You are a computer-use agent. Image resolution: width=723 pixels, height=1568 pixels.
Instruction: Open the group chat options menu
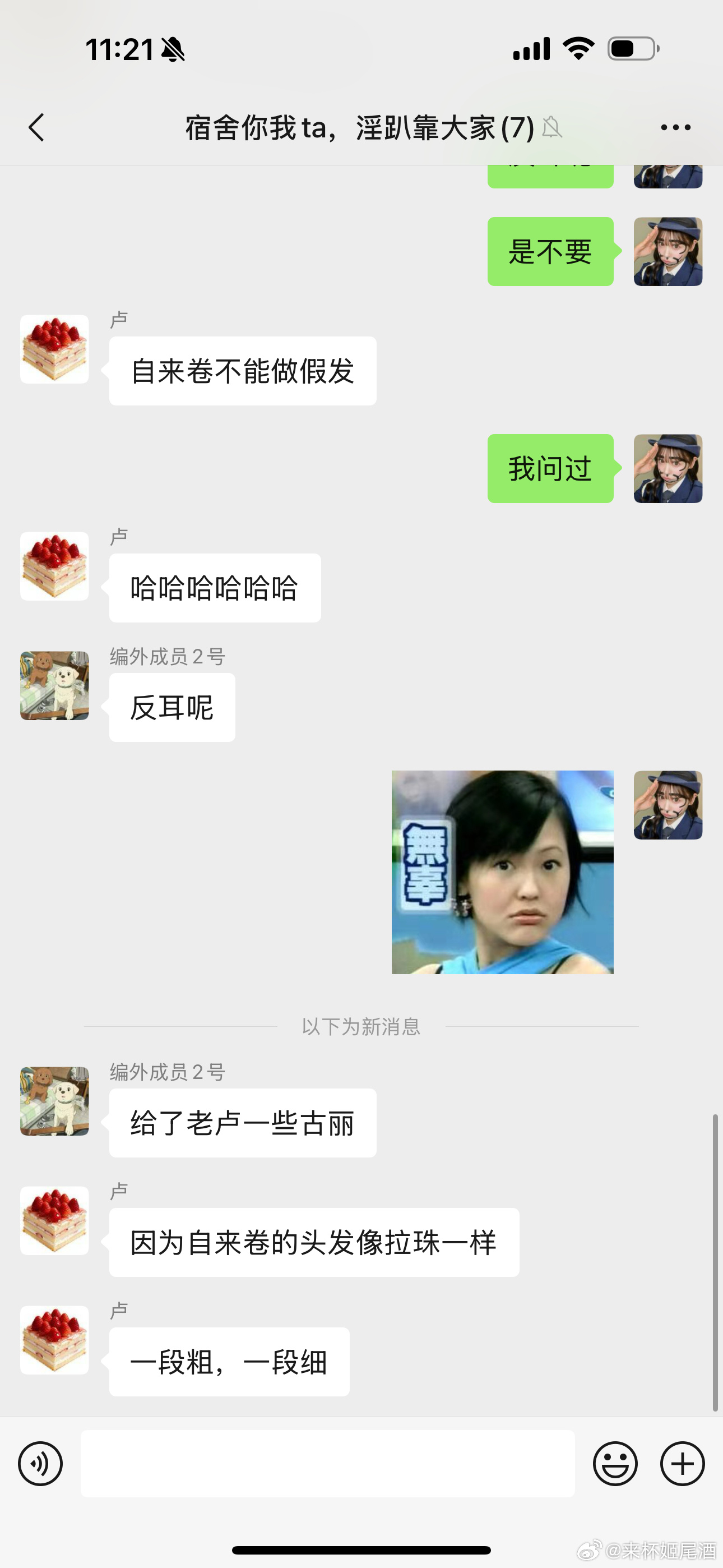click(x=675, y=127)
